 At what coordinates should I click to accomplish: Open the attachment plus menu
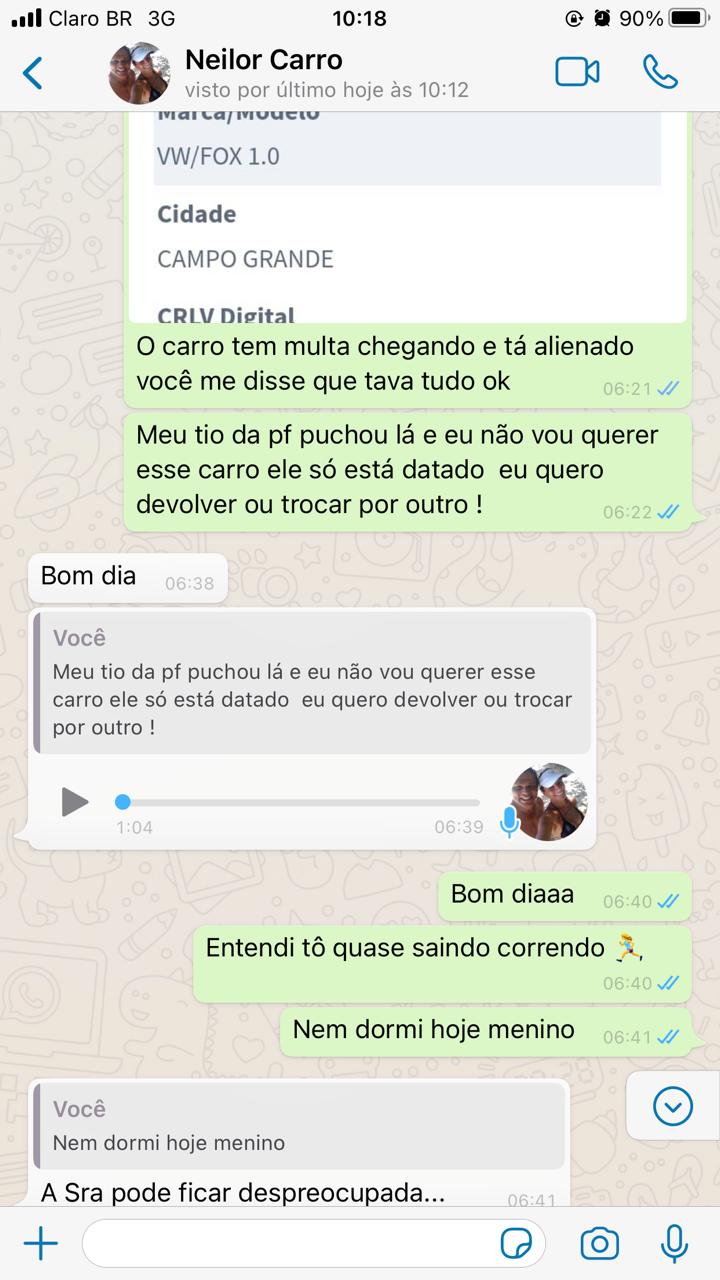41,1244
